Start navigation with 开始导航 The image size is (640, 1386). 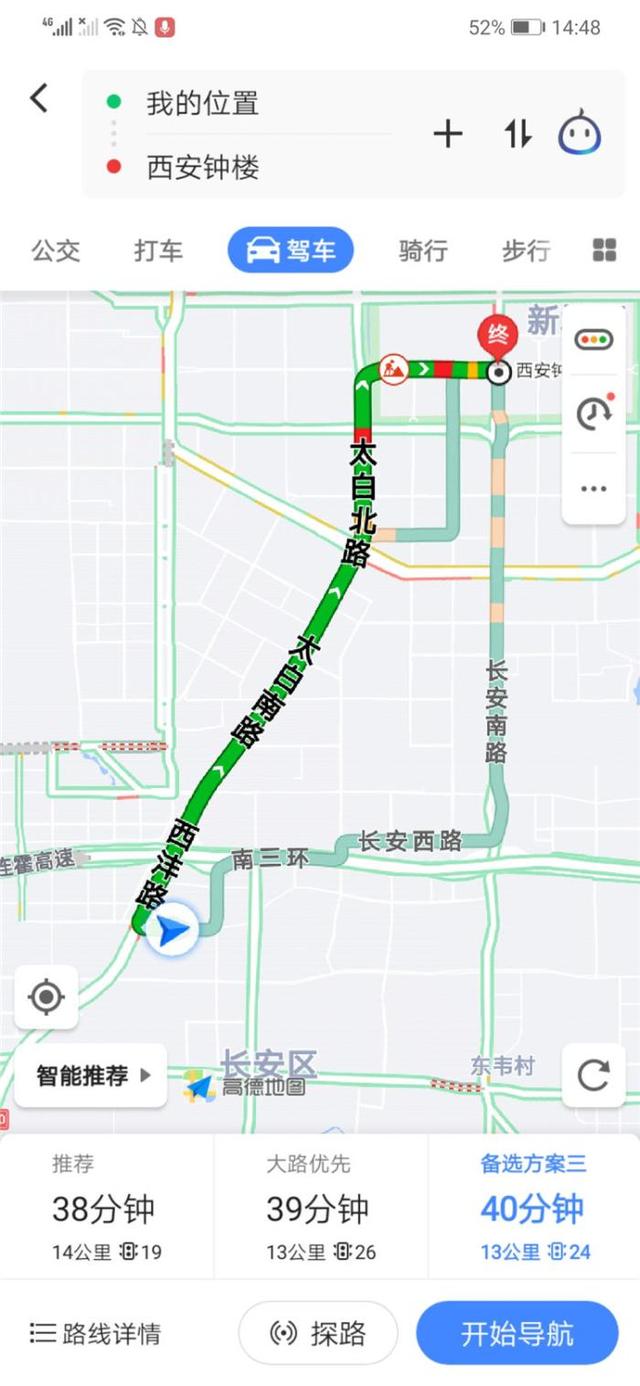517,1333
